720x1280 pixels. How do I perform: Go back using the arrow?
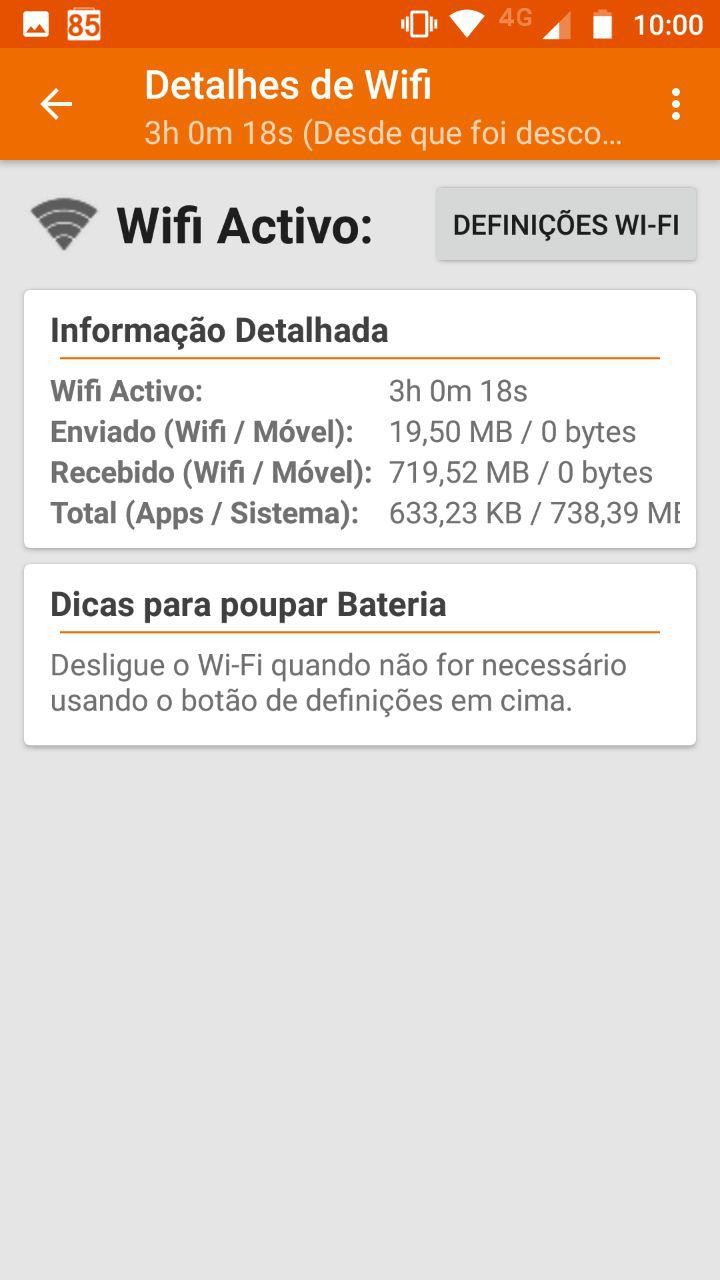pyautogui.click(x=56, y=104)
